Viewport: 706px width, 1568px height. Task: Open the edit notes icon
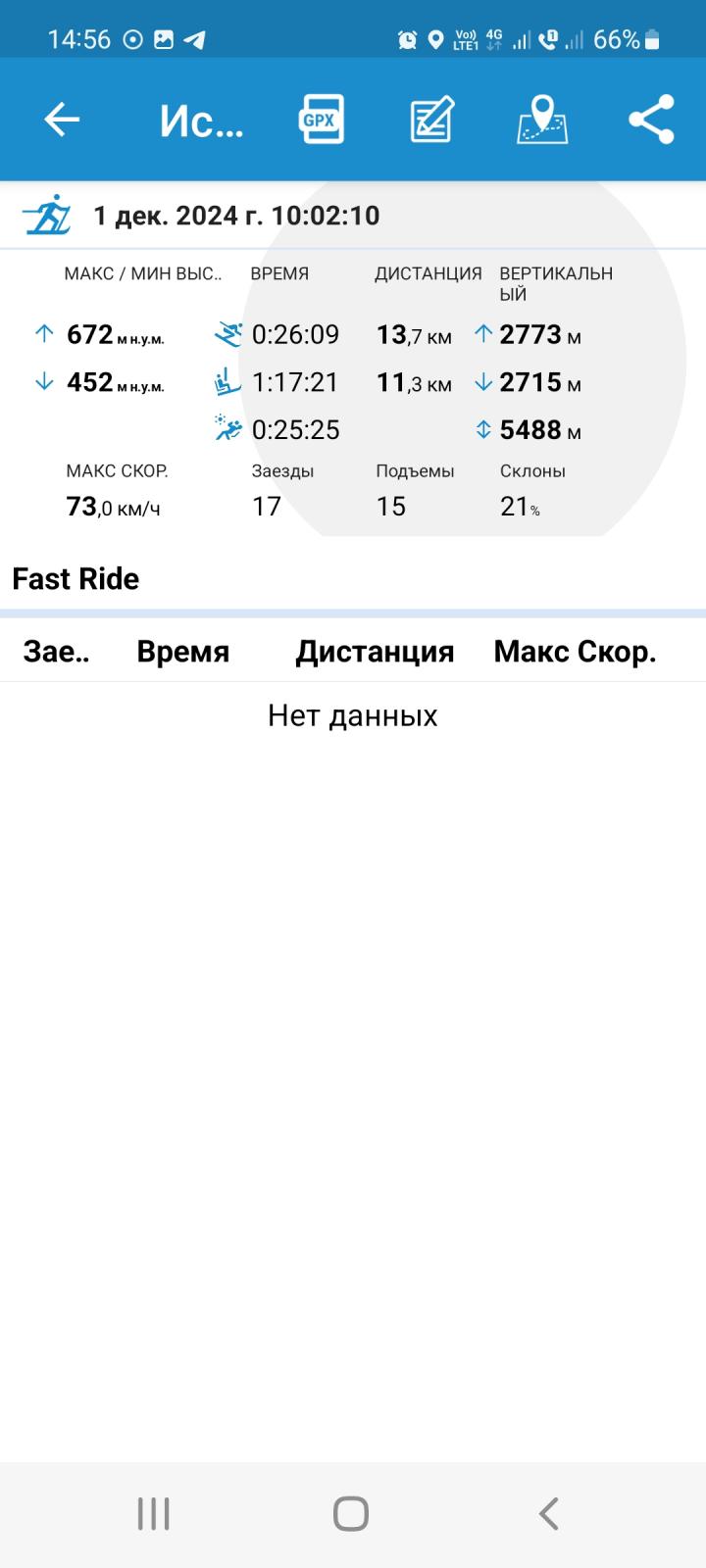pos(431,120)
